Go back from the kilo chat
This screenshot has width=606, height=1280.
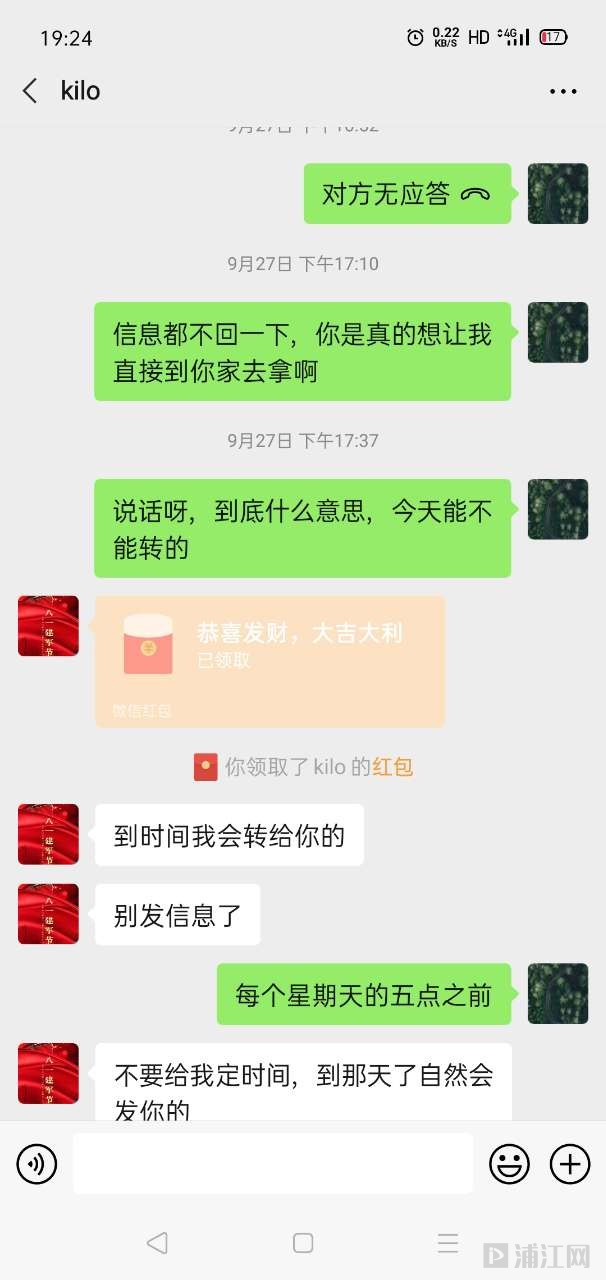tap(30, 91)
